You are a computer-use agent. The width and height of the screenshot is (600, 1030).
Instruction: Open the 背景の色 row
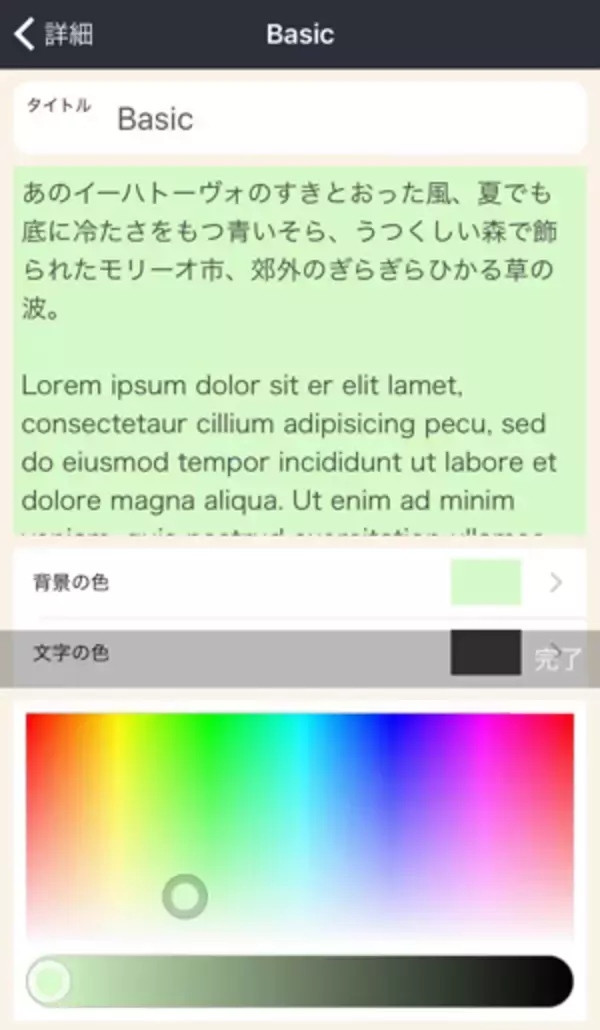click(x=300, y=583)
